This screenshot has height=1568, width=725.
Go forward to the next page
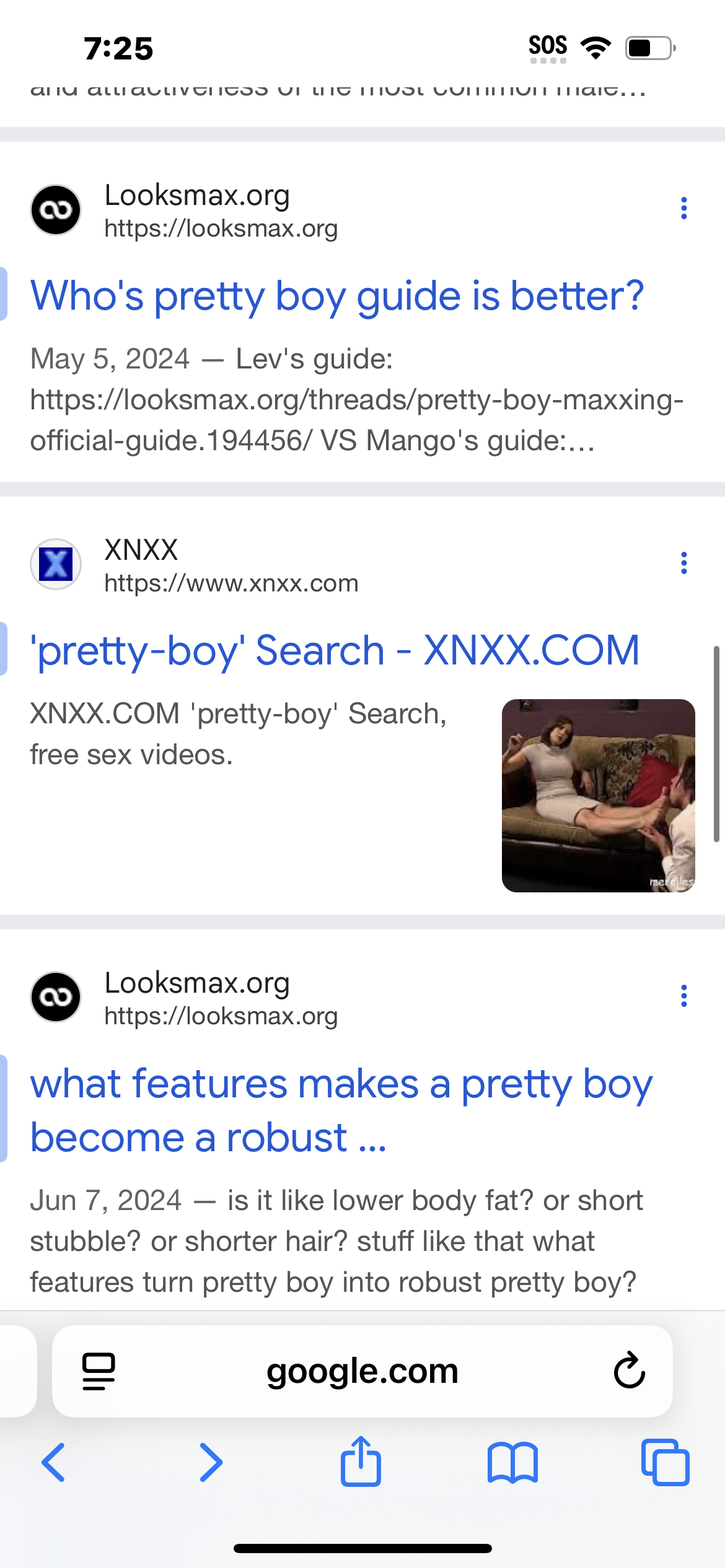click(x=211, y=1462)
